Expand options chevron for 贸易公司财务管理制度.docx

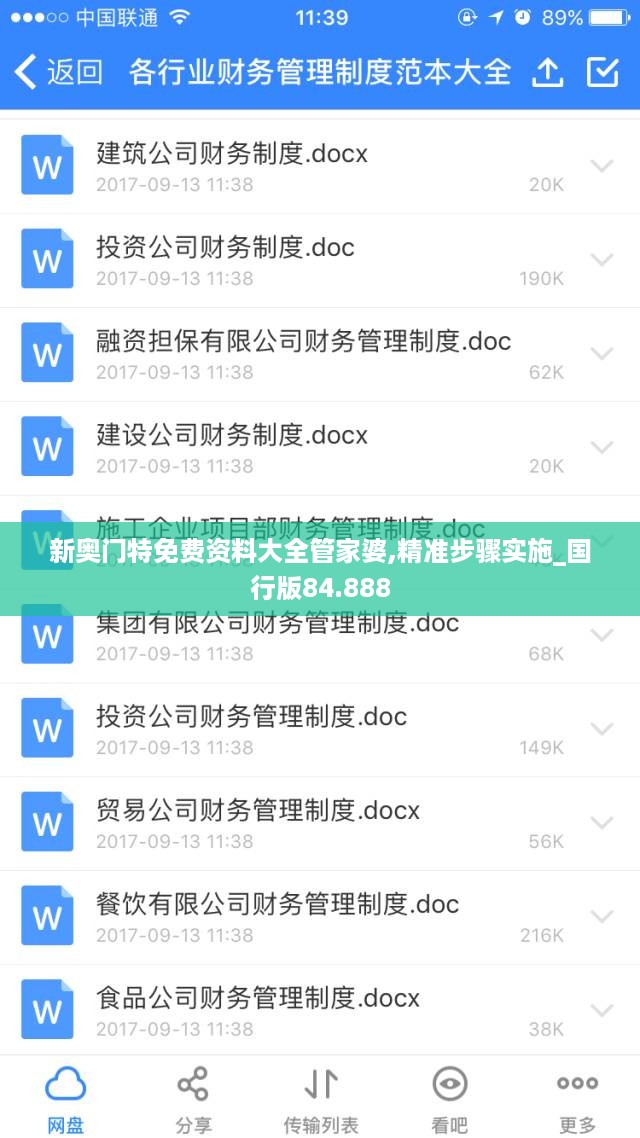click(602, 823)
